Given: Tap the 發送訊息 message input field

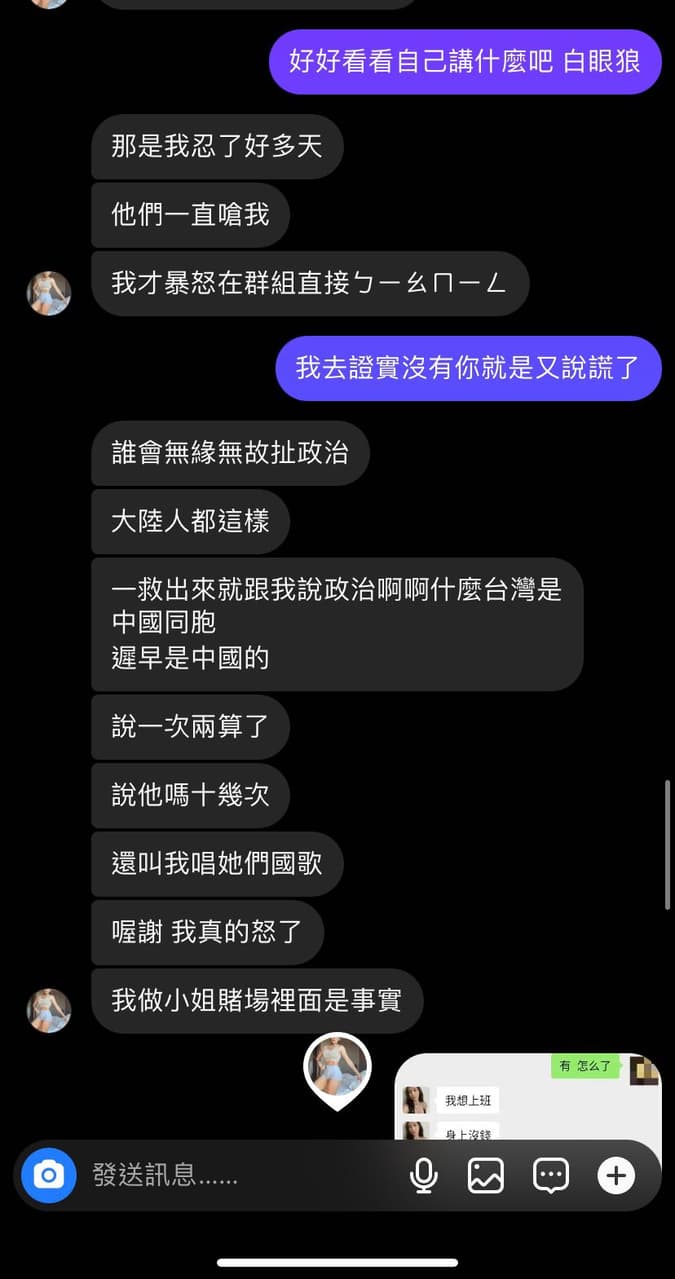Looking at the screenshot, I should 240,1175.
